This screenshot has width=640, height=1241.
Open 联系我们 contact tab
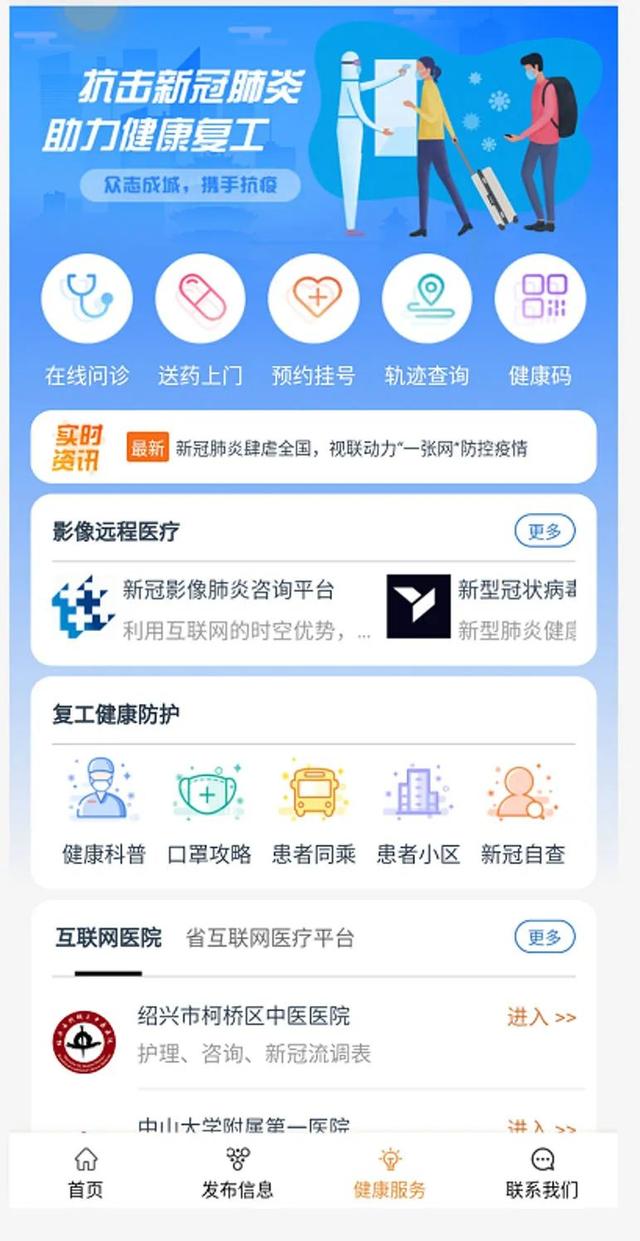pyautogui.click(x=542, y=1173)
